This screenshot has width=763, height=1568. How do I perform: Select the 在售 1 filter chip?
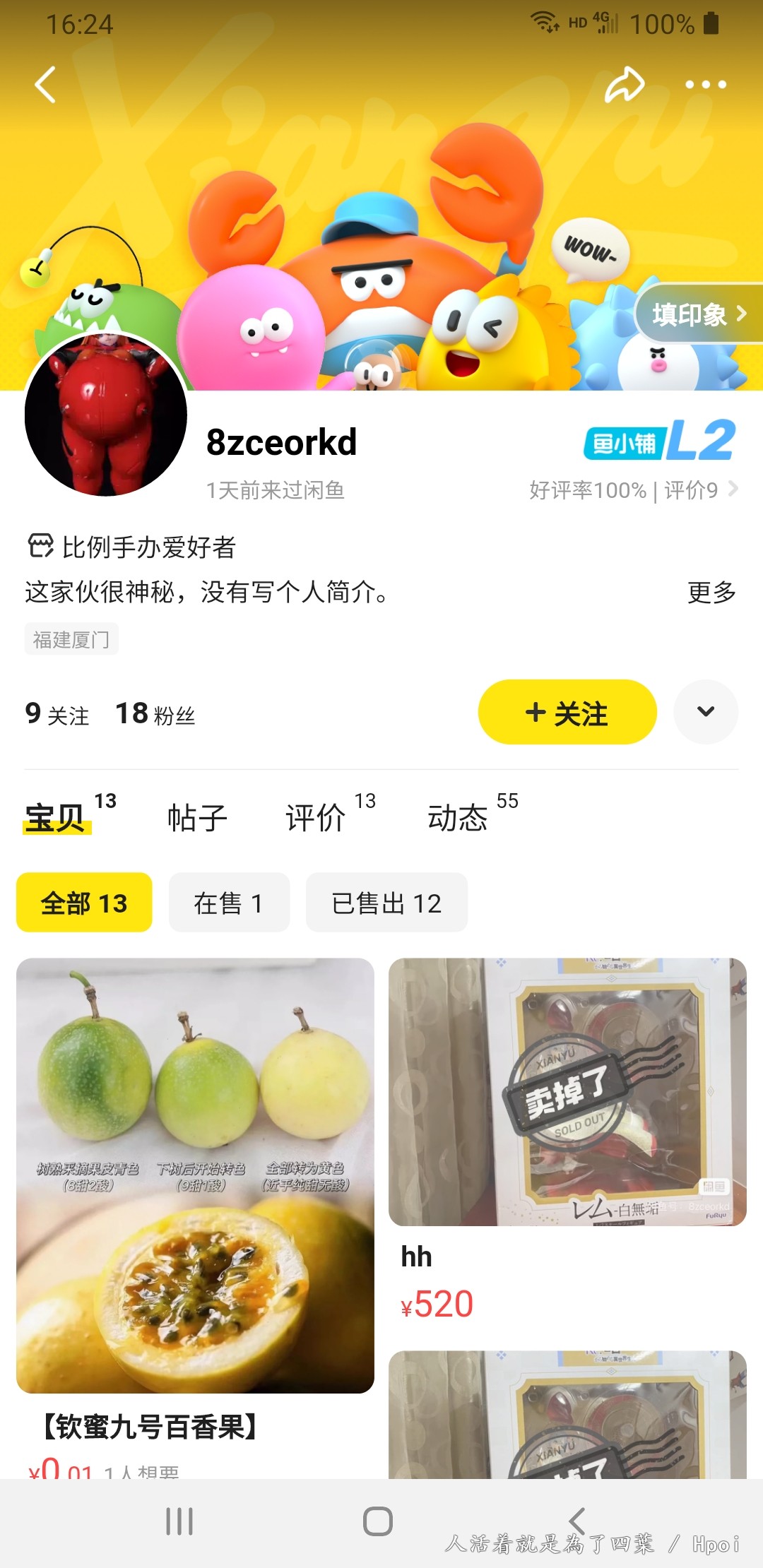[x=229, y=903]
